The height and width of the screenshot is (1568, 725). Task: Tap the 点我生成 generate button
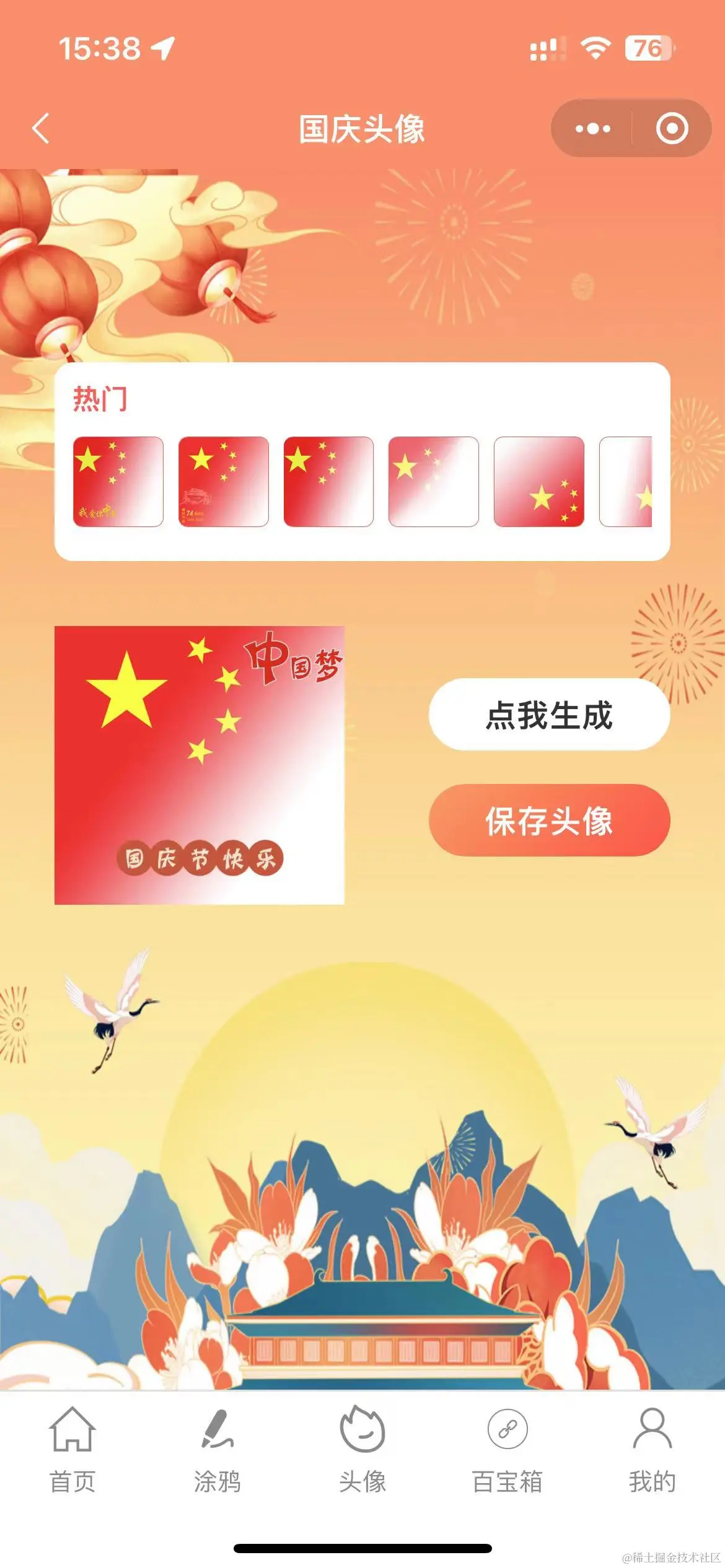pos(549,715)
